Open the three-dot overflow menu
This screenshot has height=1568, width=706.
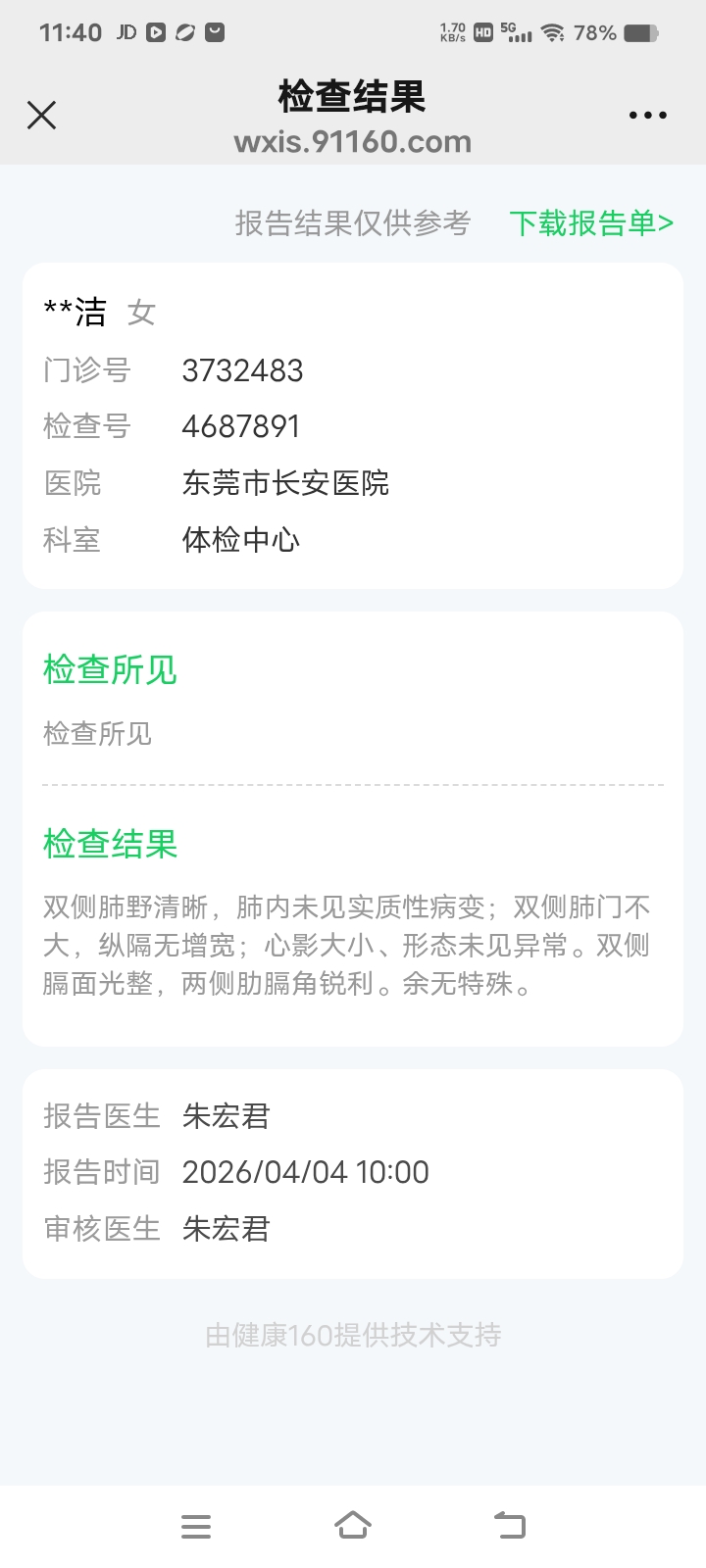(x=647, y=116)
